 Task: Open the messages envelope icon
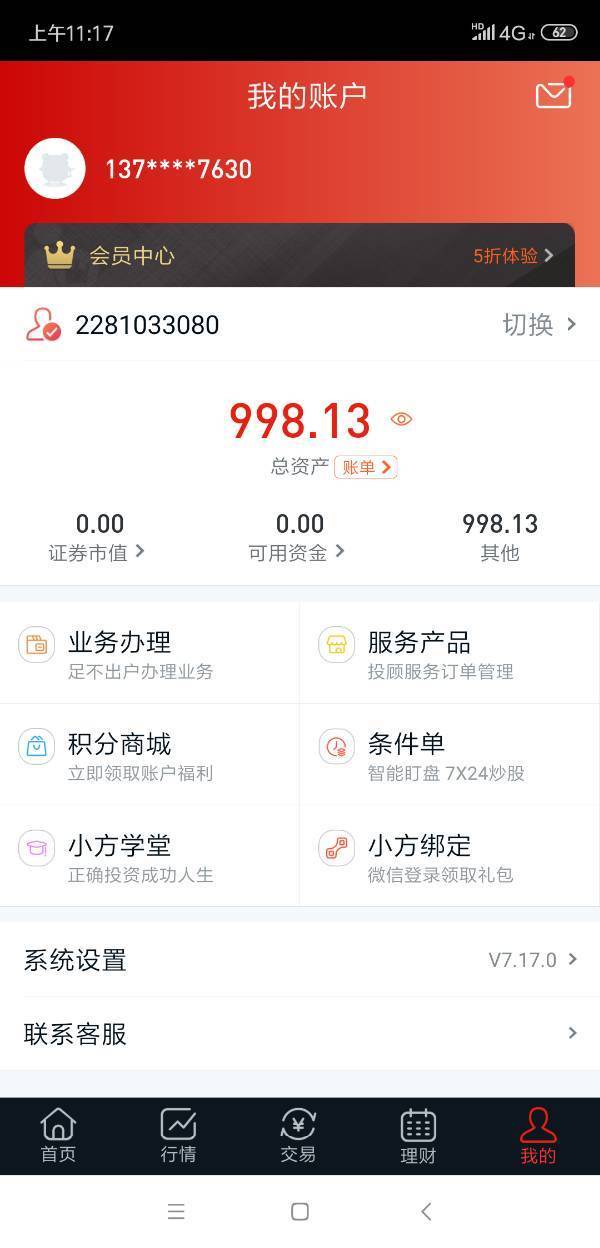[553, 95]
